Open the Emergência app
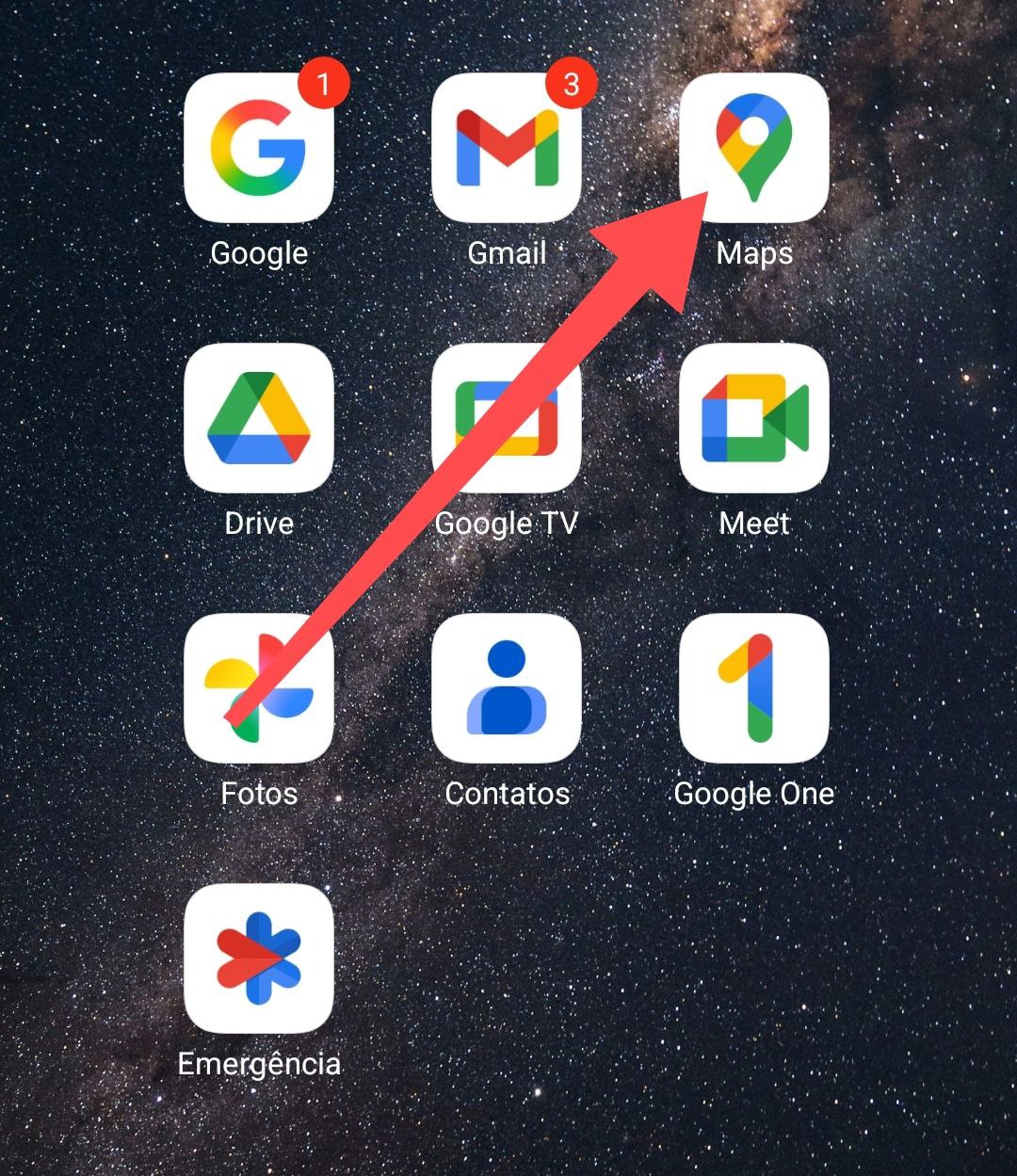The image size is (1017, 1176). (259, 960)
